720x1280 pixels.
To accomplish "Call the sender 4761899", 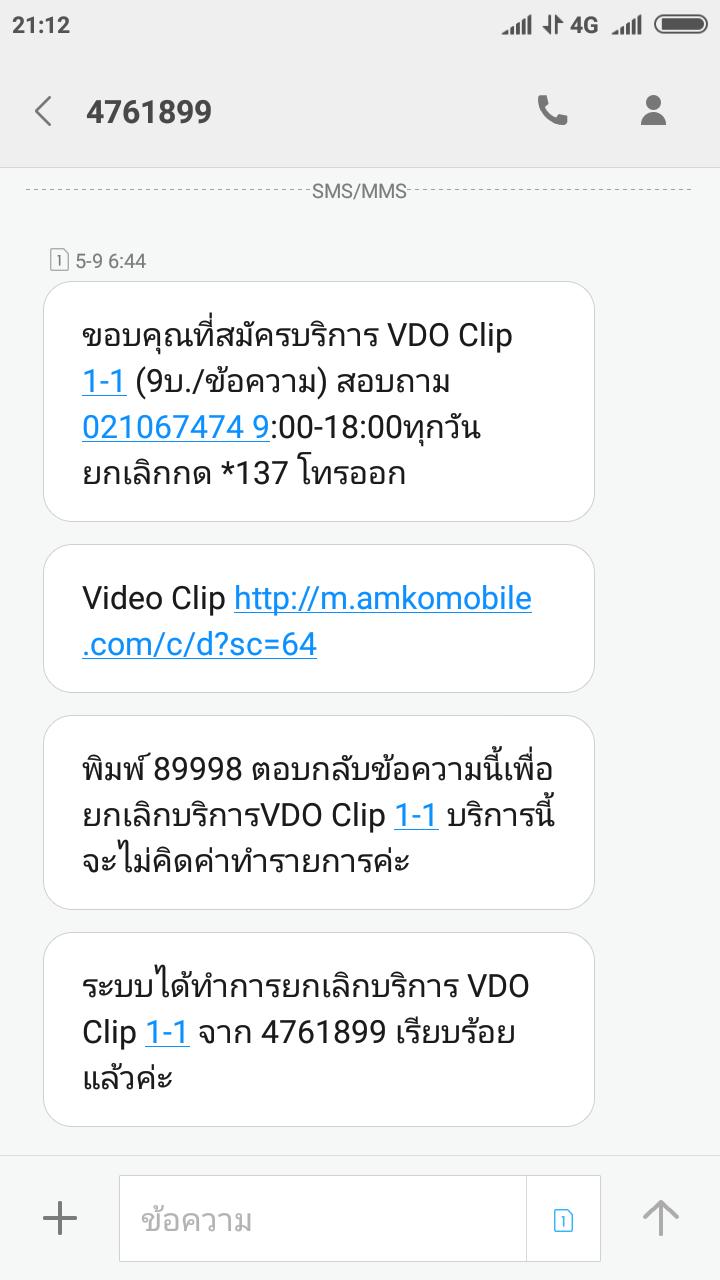I will 552,111.
